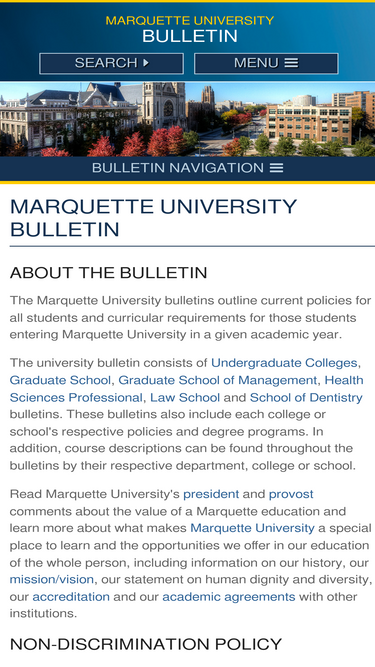
Task: Open the School of Dentistry link
Action: click(306, 397)
